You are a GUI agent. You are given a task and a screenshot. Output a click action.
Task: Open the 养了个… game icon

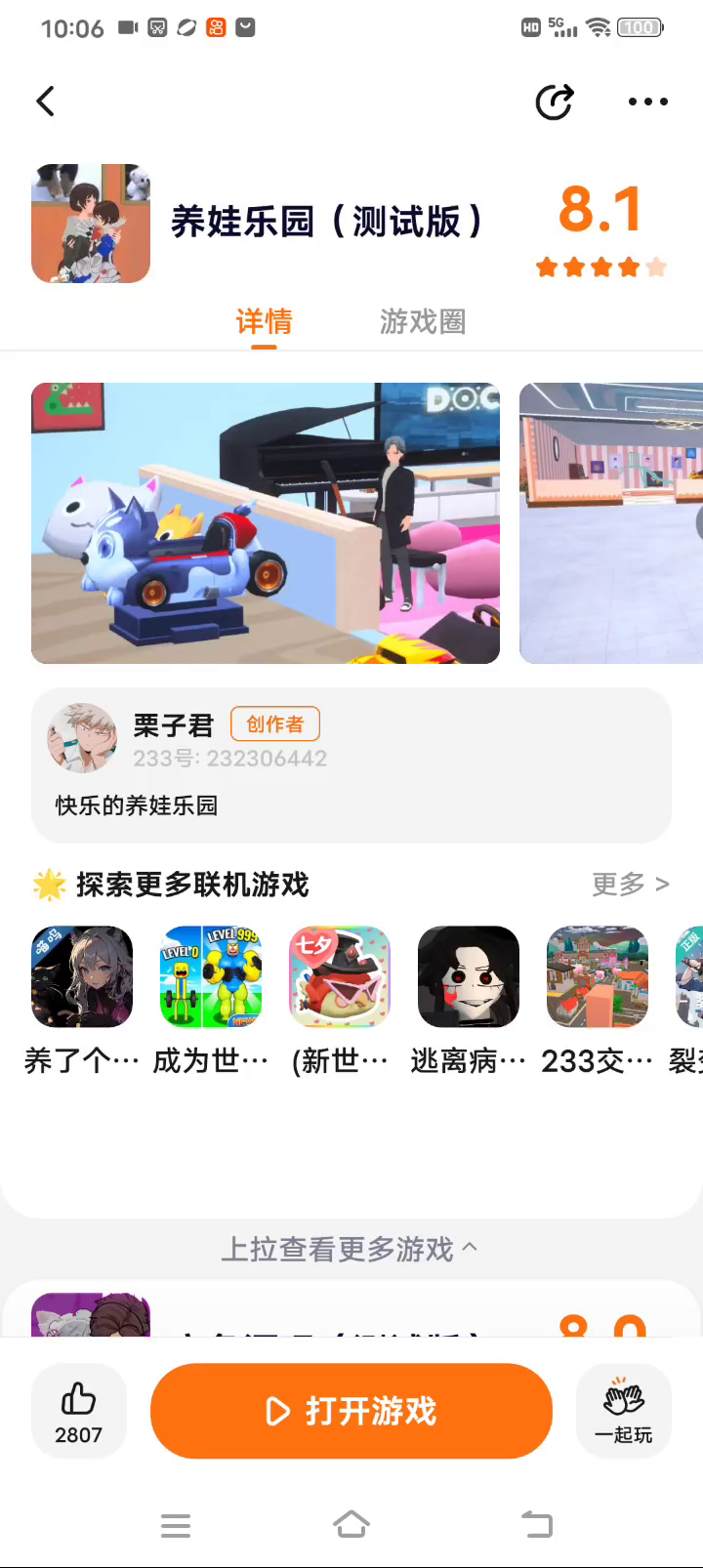point(82,977)
